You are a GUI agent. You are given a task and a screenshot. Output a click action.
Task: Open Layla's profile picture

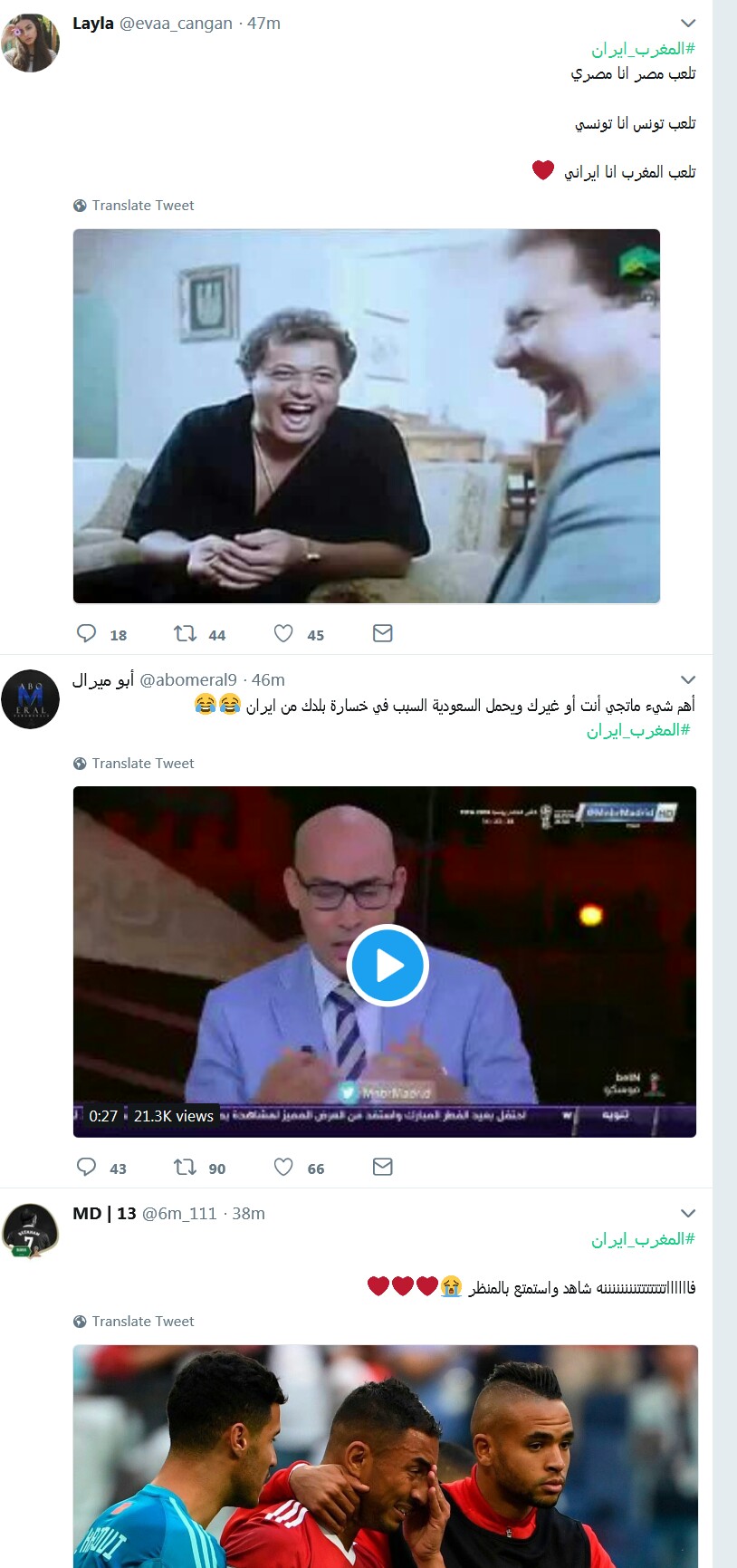tap(30, 42)
